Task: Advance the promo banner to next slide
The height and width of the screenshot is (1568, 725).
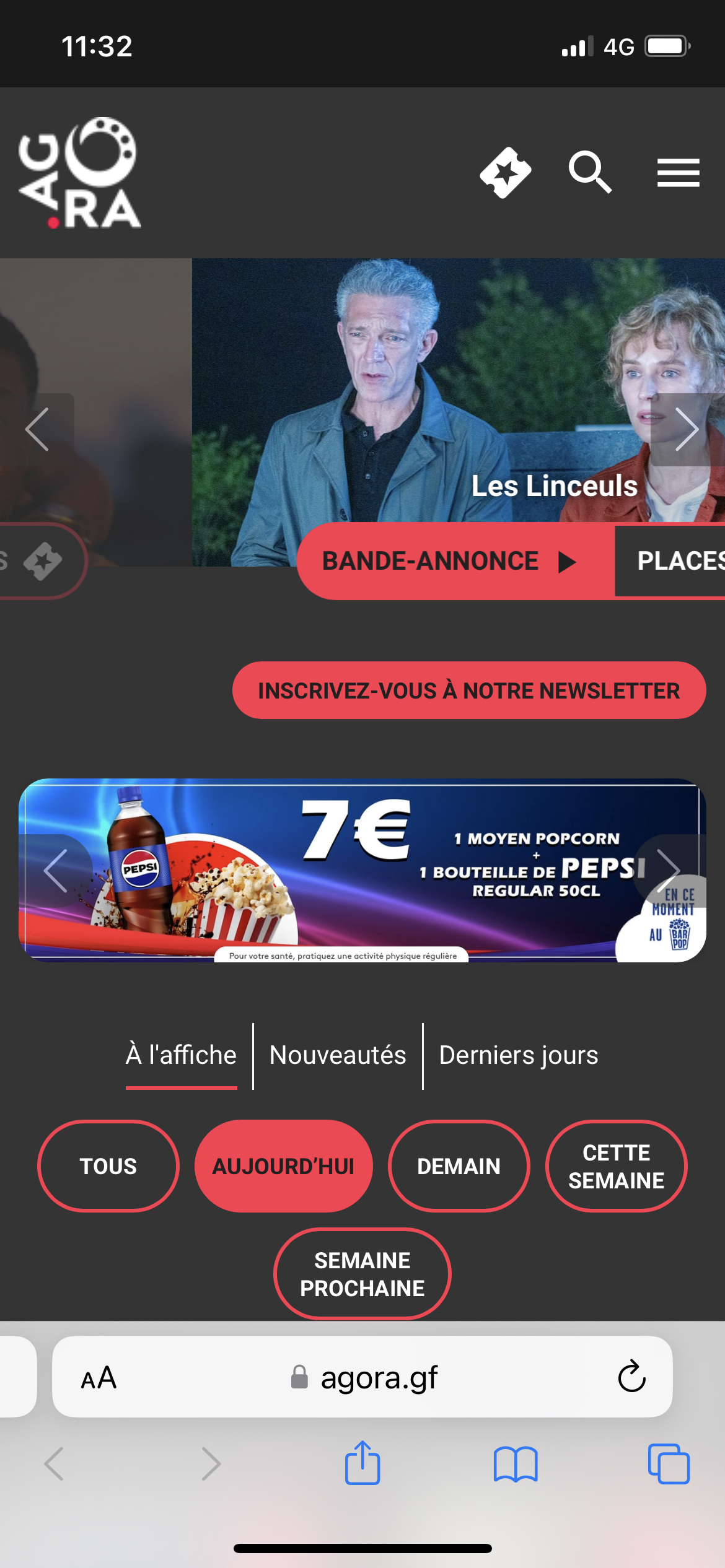Action: point(669,870)
